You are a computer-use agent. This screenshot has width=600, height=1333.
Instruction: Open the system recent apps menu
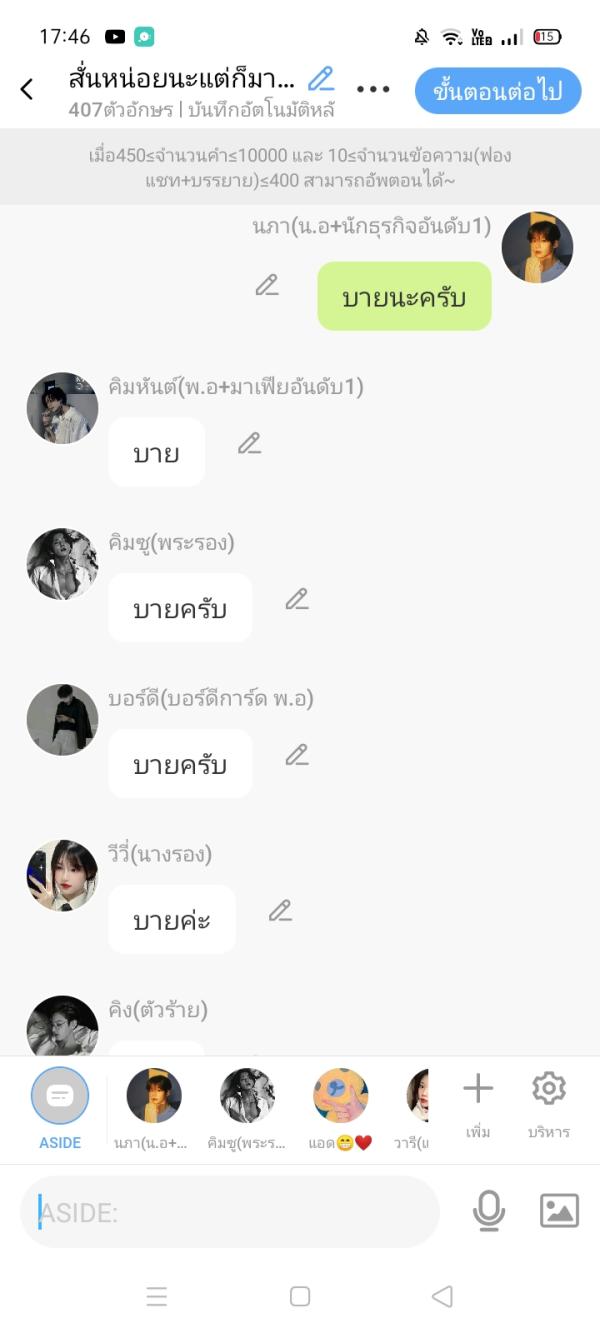[x=157, y=1297]
